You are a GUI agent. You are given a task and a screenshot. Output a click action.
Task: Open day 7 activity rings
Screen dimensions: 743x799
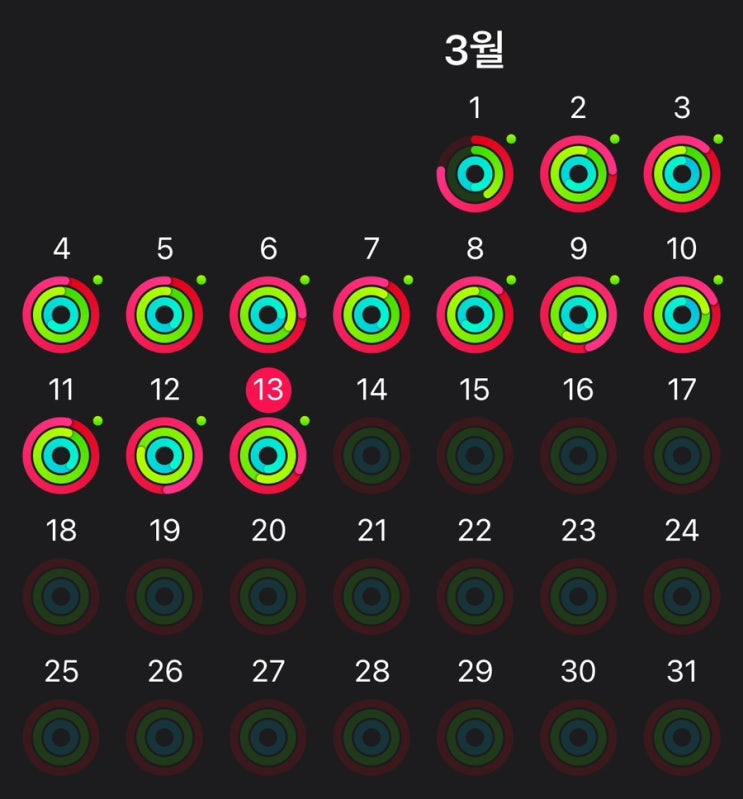click(x=372, y=315)
